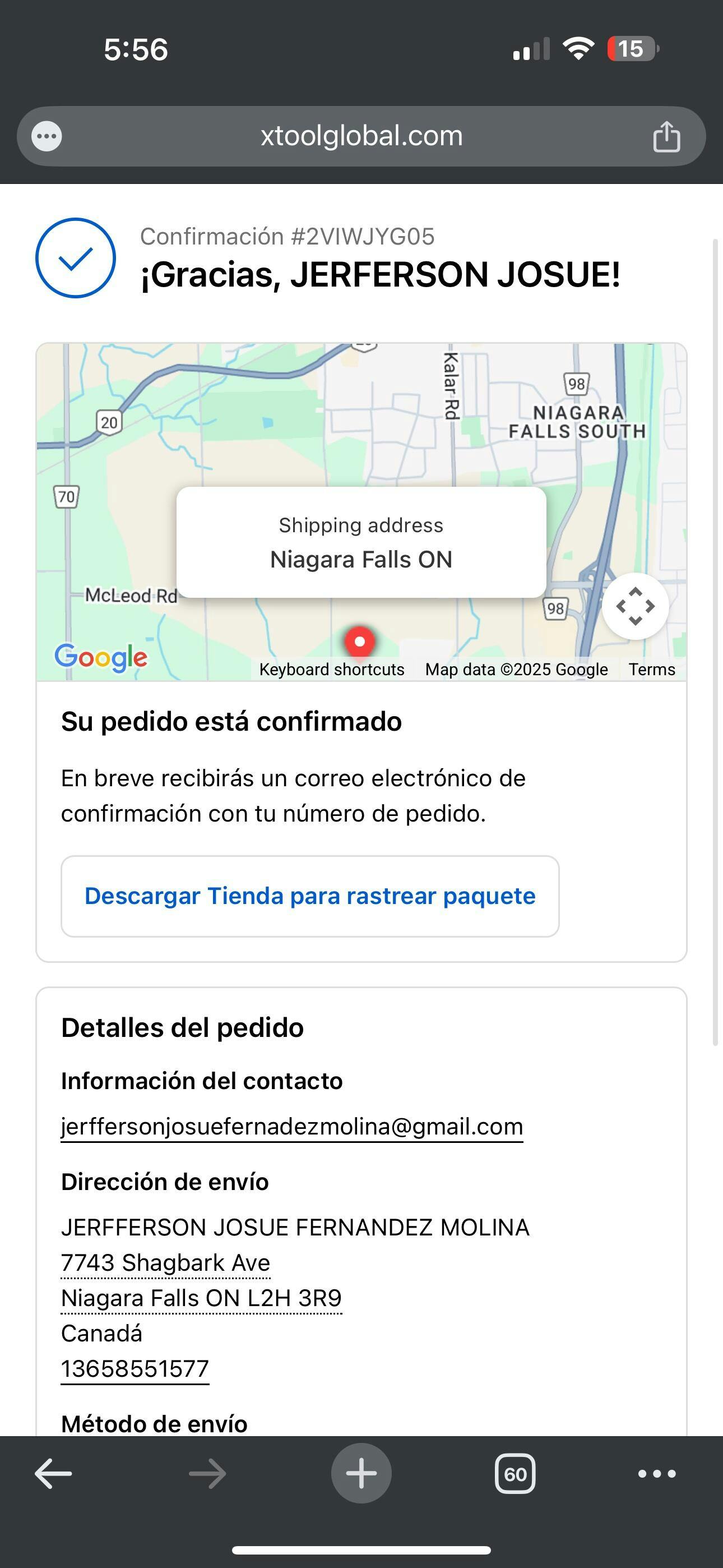Viewport: 723px width, 1568px height.
Task: Open the jerffersonjosuefernadezmolina@gmail.com email link
Action: pyautogui.click(x=292, y=1127)
